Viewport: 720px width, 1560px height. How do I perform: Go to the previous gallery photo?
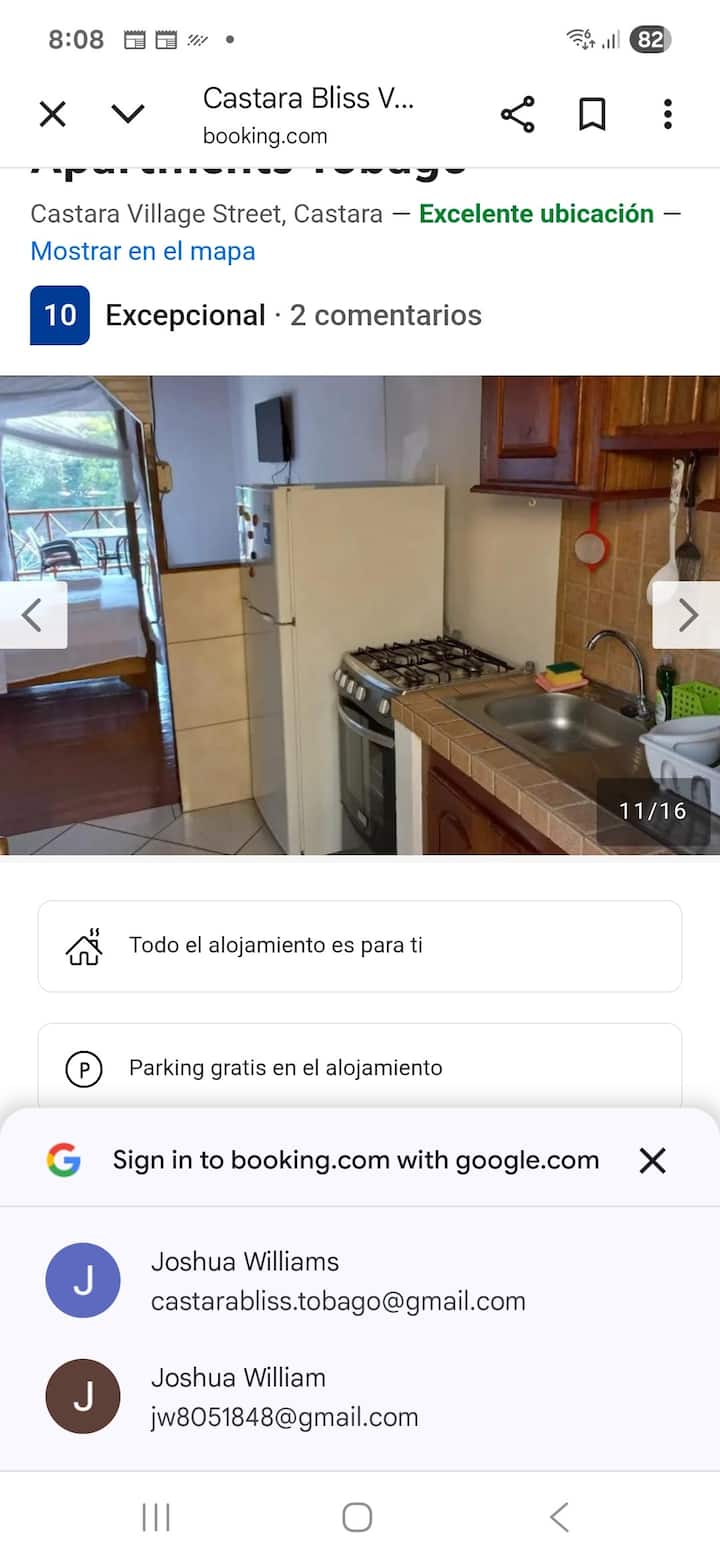point(32,615)
